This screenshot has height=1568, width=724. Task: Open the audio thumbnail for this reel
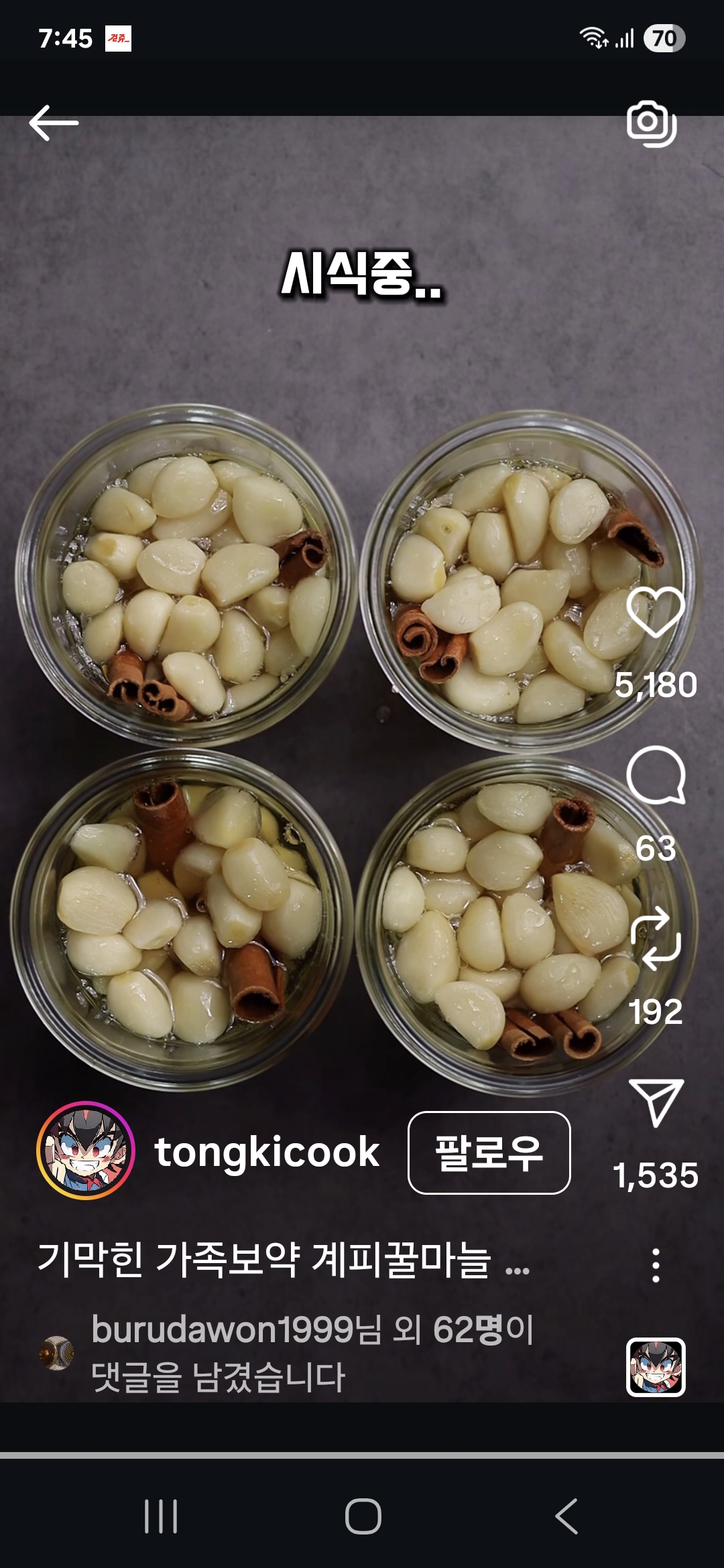coord(656,1367)
